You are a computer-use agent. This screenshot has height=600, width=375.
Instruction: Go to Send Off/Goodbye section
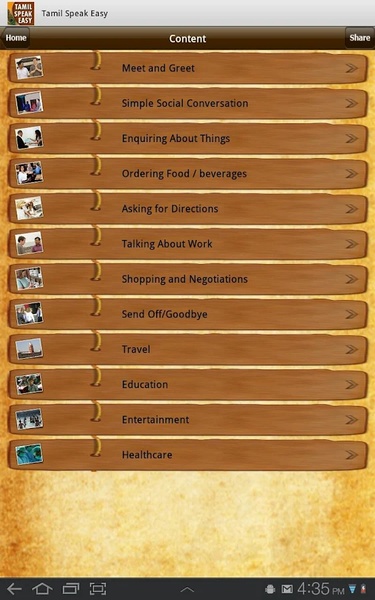pos(188,314)
